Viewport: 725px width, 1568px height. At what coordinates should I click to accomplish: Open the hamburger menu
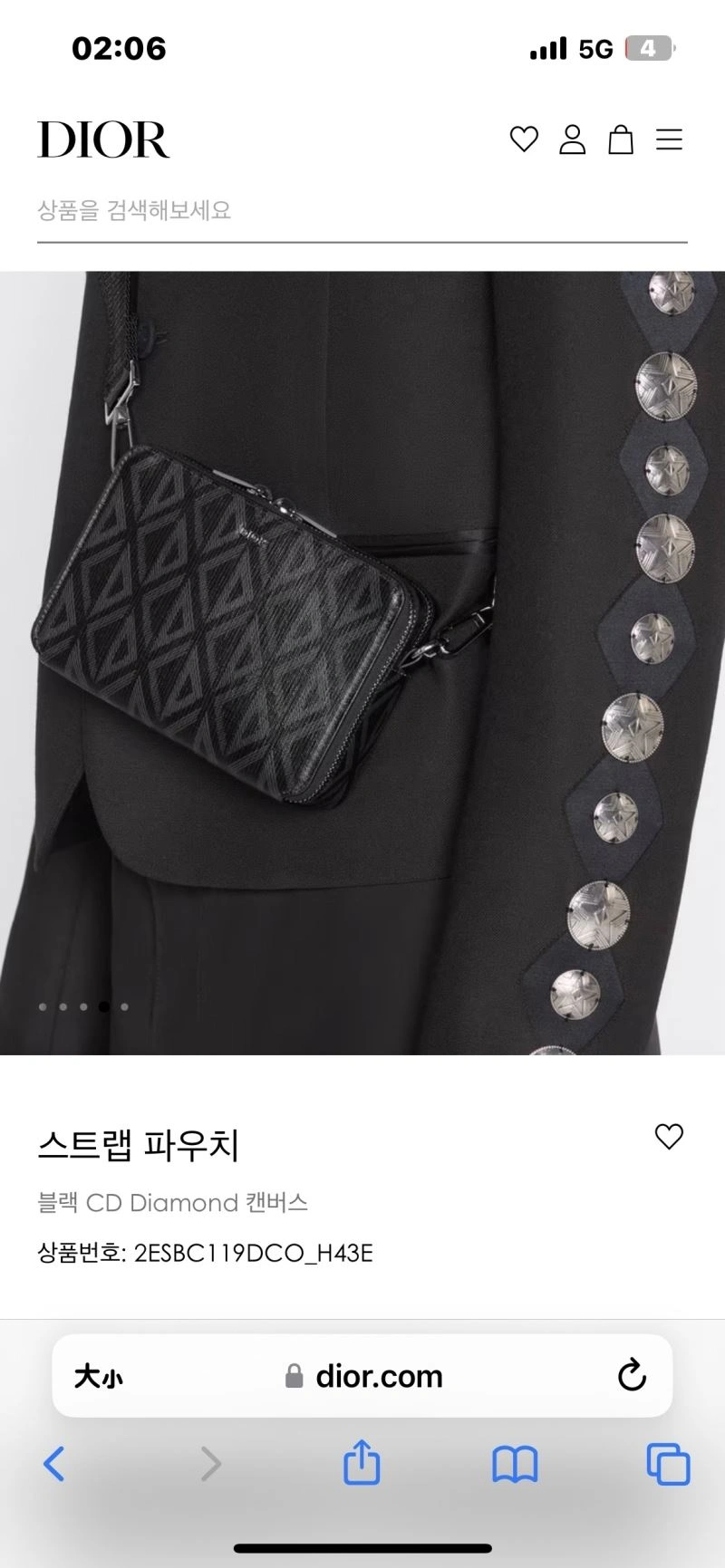669,139
